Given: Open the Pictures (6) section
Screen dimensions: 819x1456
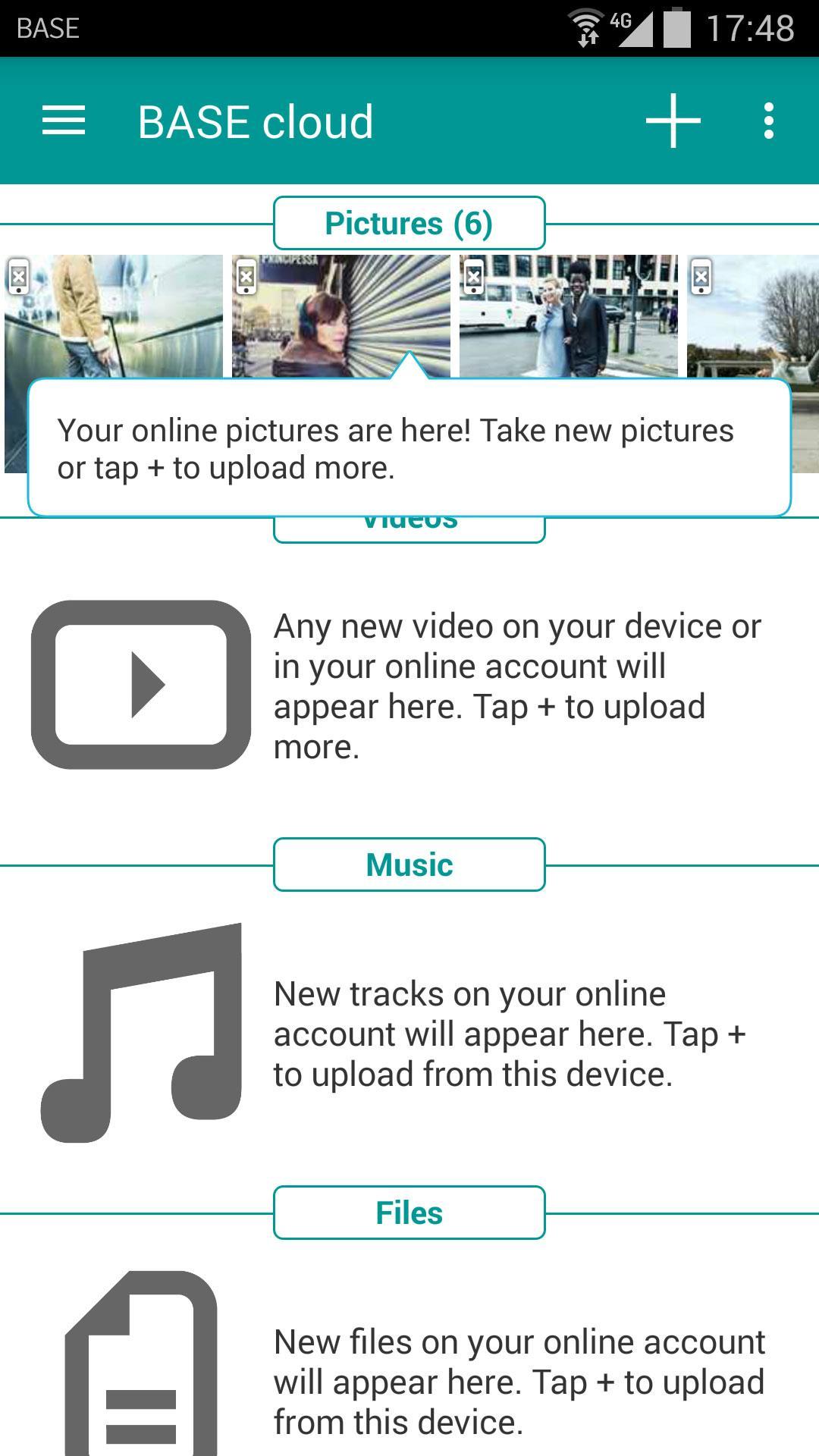Looking at the screenshot, I should [409, 223].
